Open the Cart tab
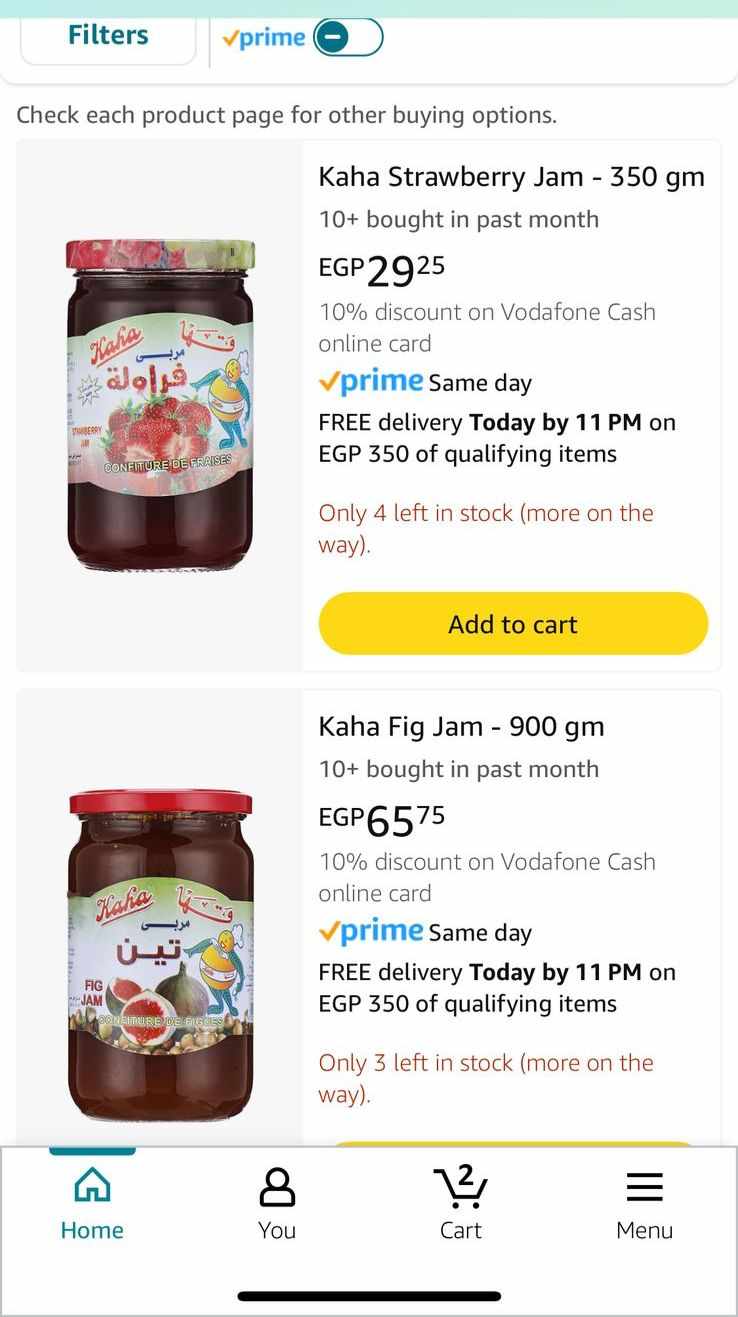The height and width of the screenshot is (1317, 738). [x=461, y=1204]
